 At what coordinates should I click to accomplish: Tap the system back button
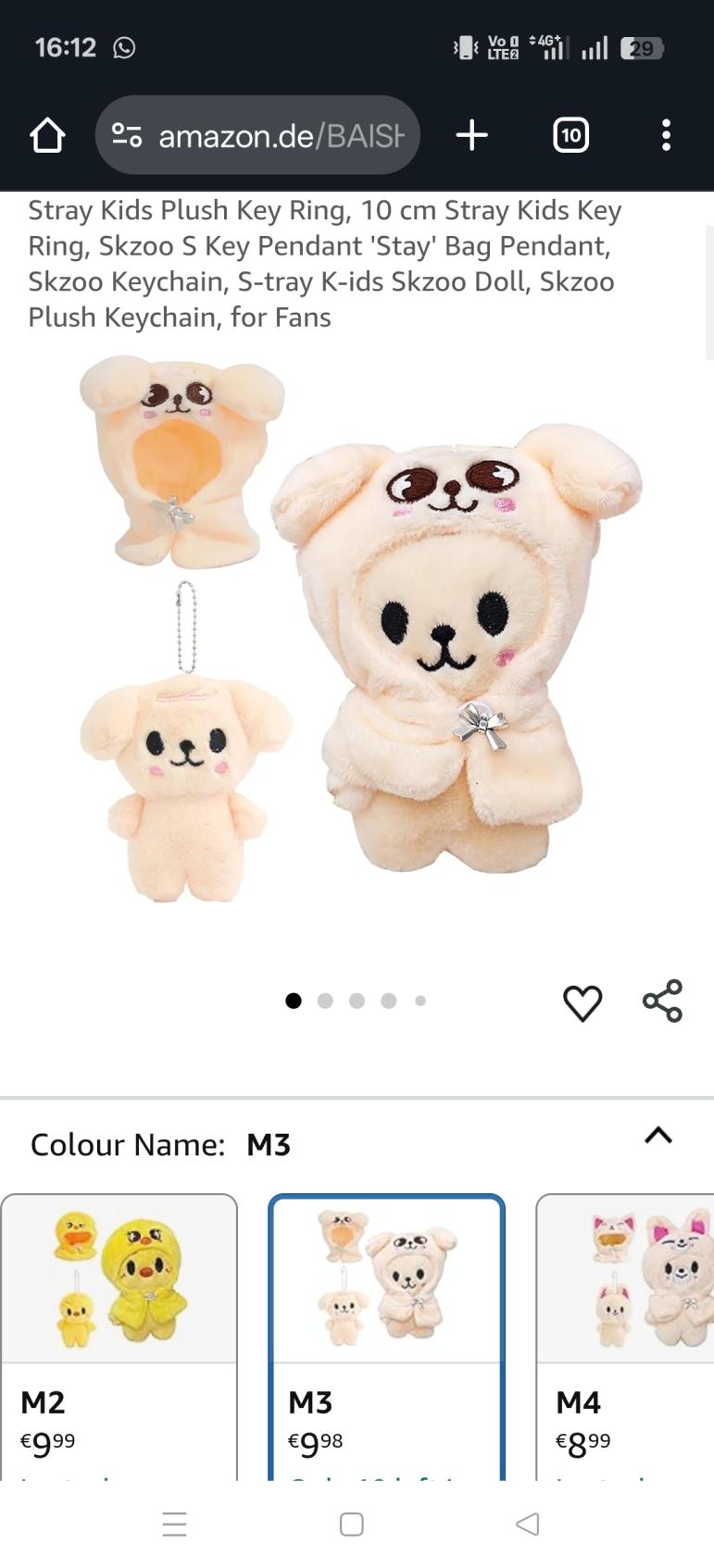point(527,1524)
